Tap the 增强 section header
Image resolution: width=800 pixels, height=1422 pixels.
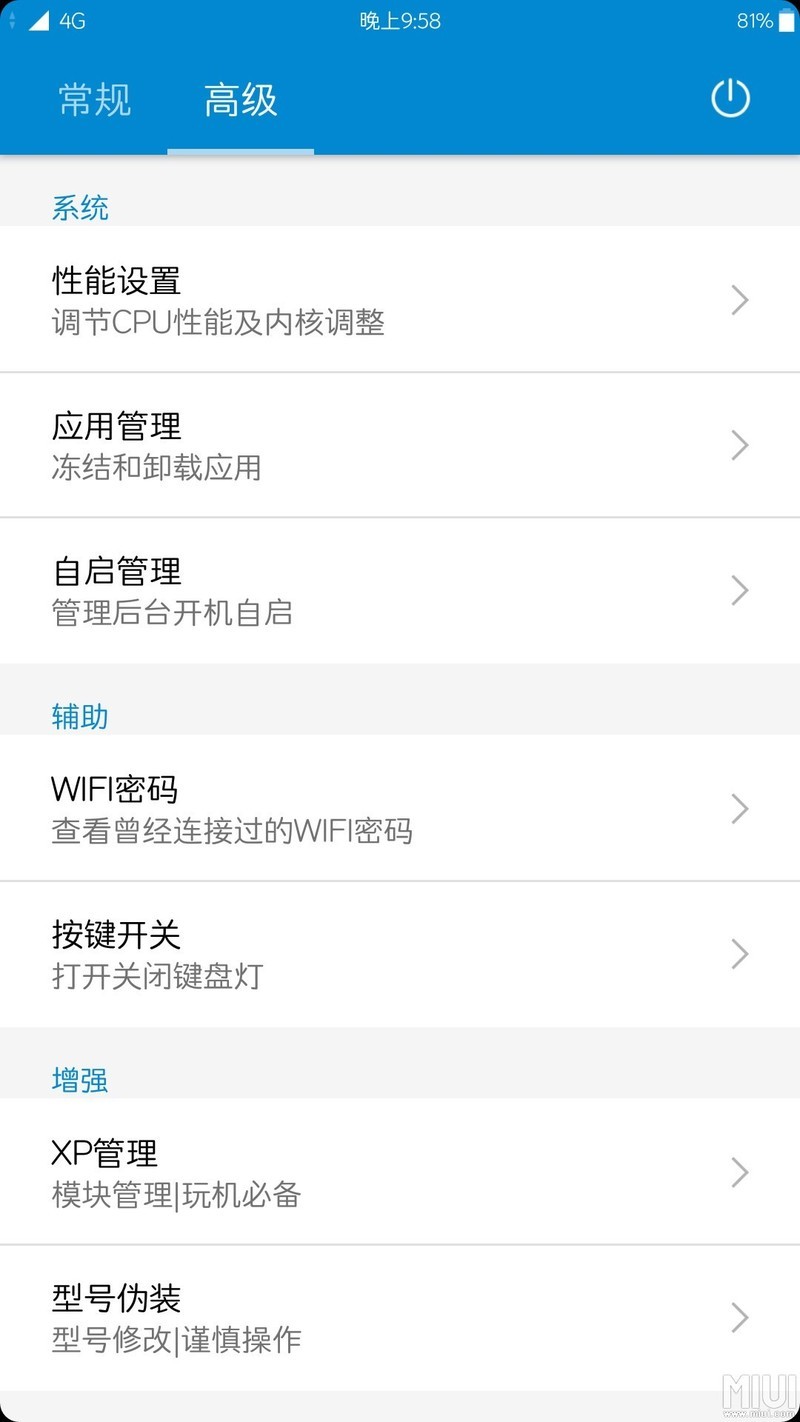point(81,1079)
